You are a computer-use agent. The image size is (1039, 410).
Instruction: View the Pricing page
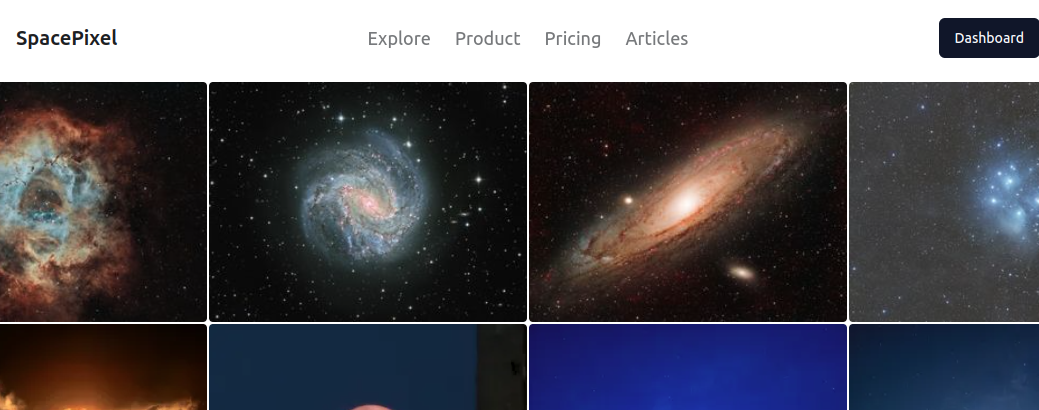572,39
